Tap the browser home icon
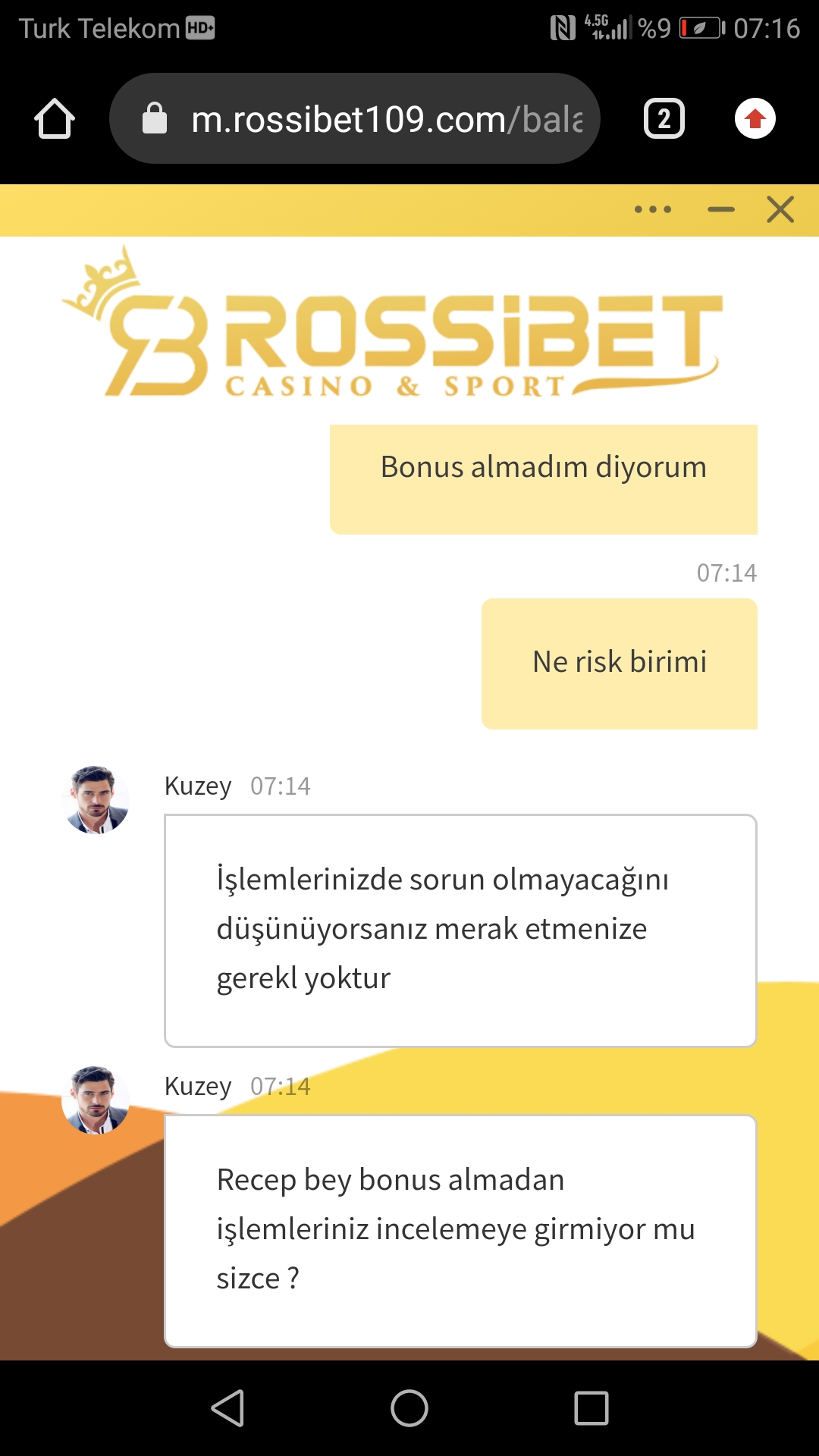Viewport: 819px width, 1456px height. click(55, 118)
